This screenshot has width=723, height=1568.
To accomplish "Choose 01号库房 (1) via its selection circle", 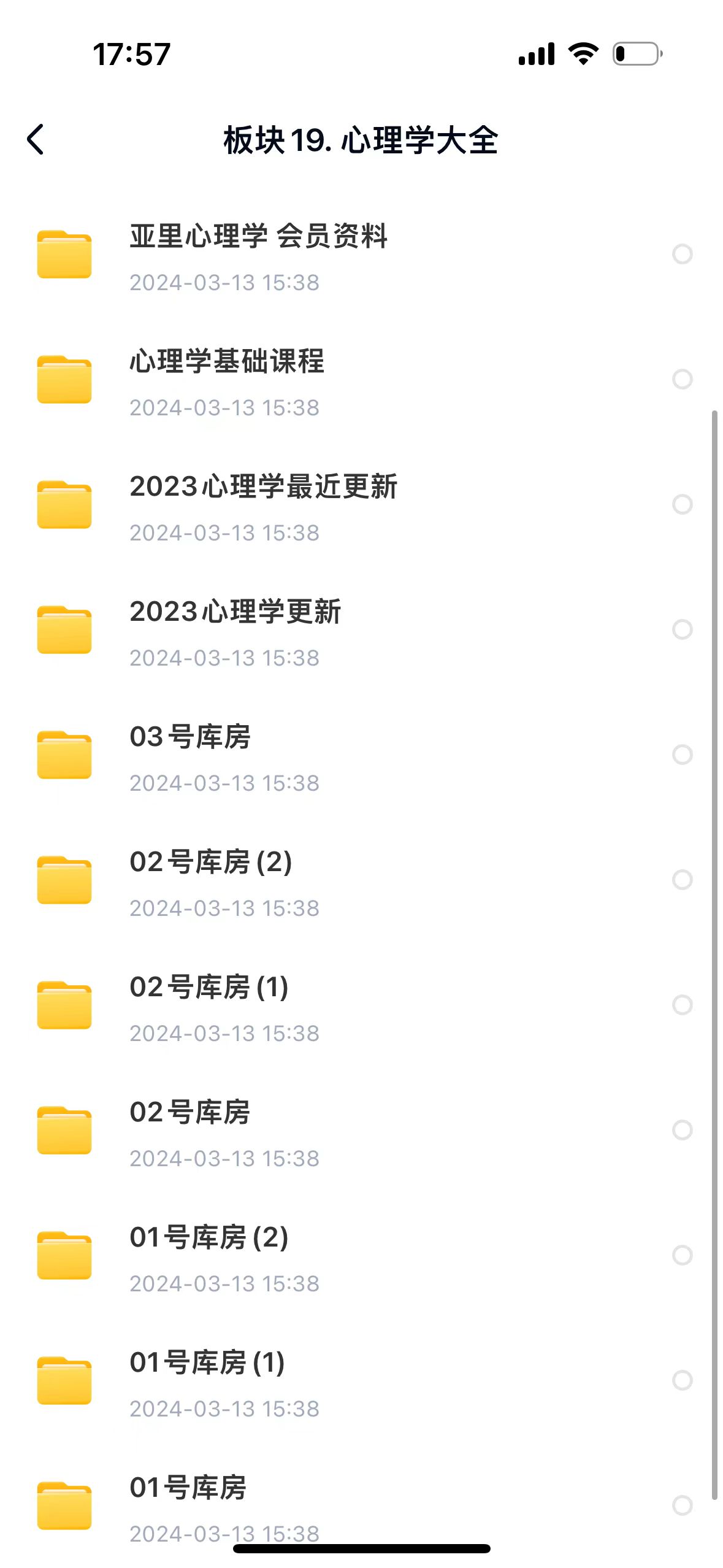I will click(x=682, y=1380).
